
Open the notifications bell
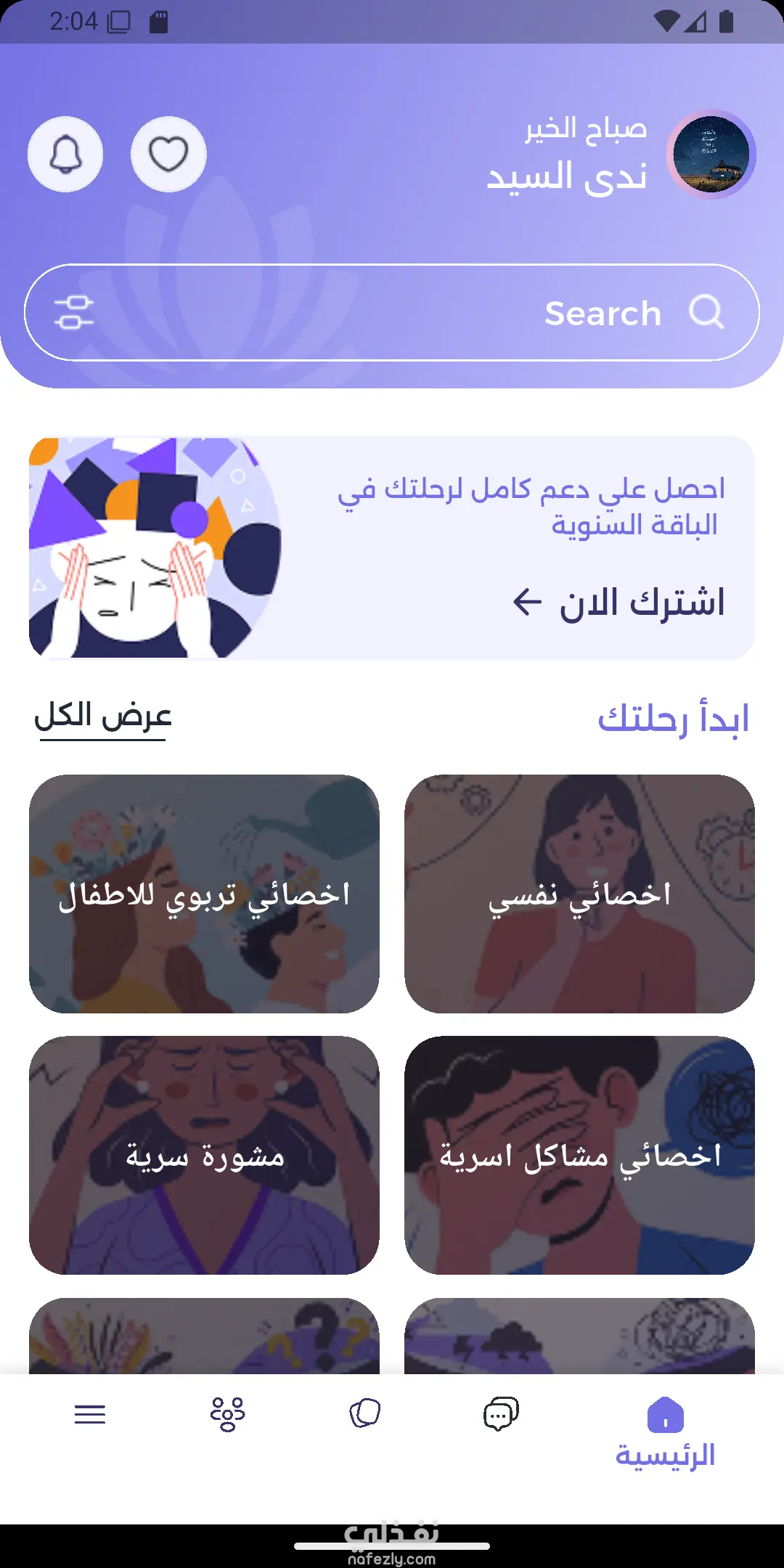65,155
